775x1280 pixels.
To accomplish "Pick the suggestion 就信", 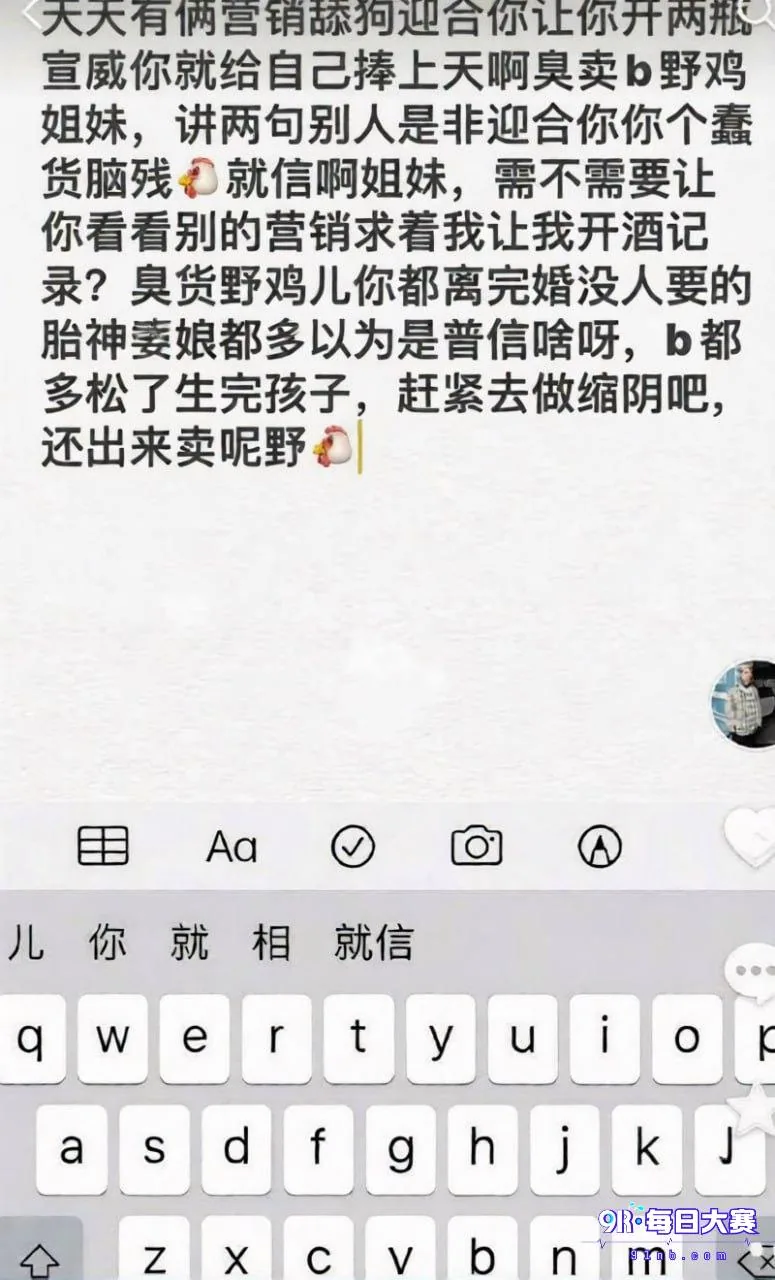I will point(374,943).
